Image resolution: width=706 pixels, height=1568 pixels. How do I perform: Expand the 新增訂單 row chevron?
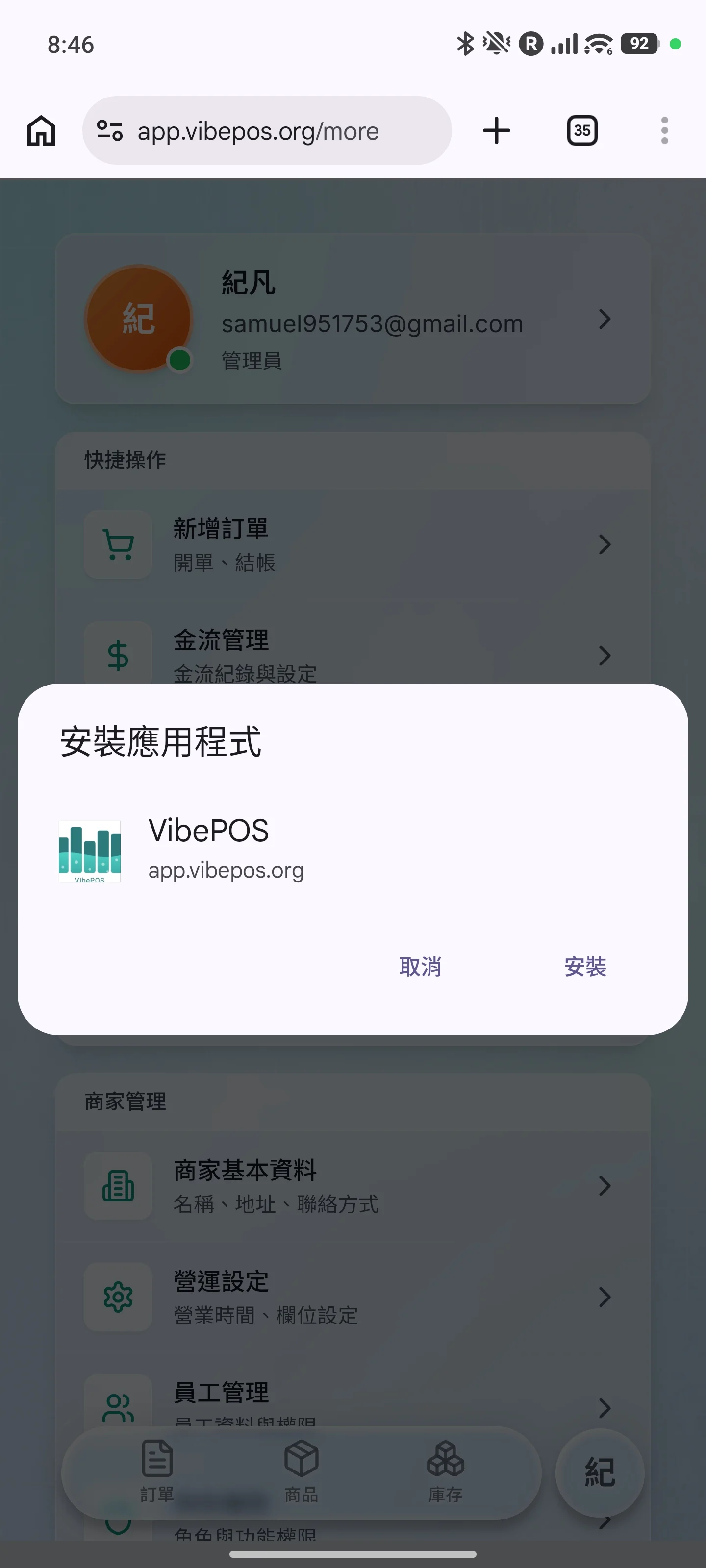tap(604, 545)
